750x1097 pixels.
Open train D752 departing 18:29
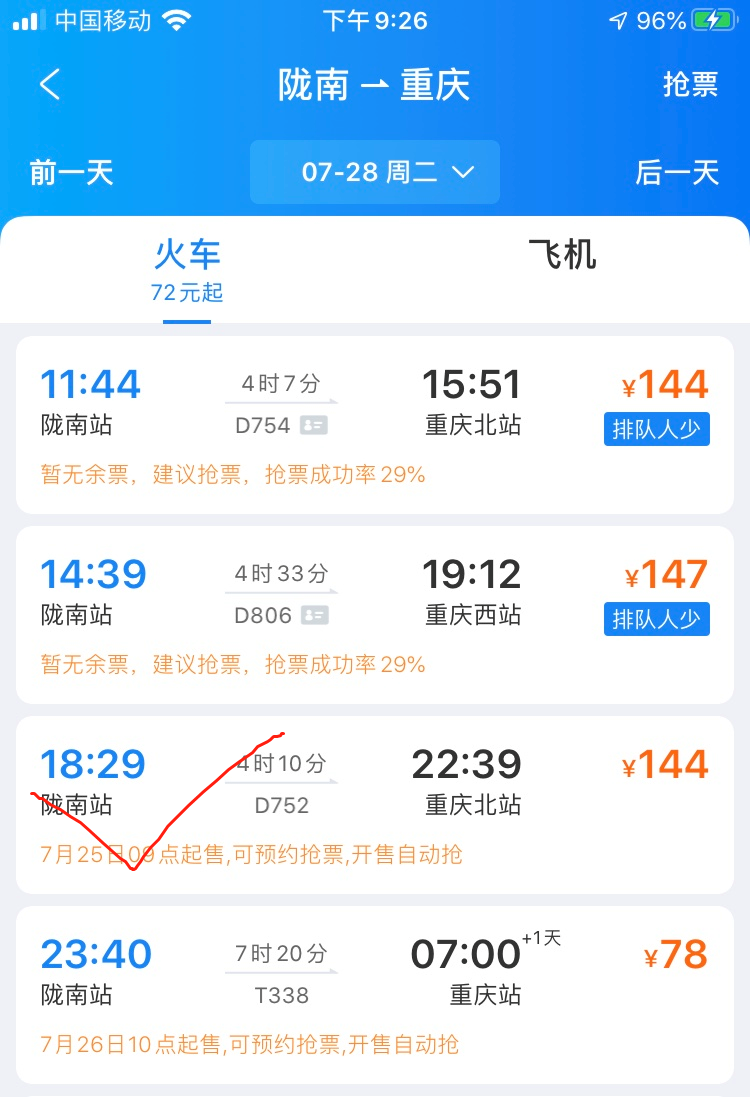click(375, 805)
